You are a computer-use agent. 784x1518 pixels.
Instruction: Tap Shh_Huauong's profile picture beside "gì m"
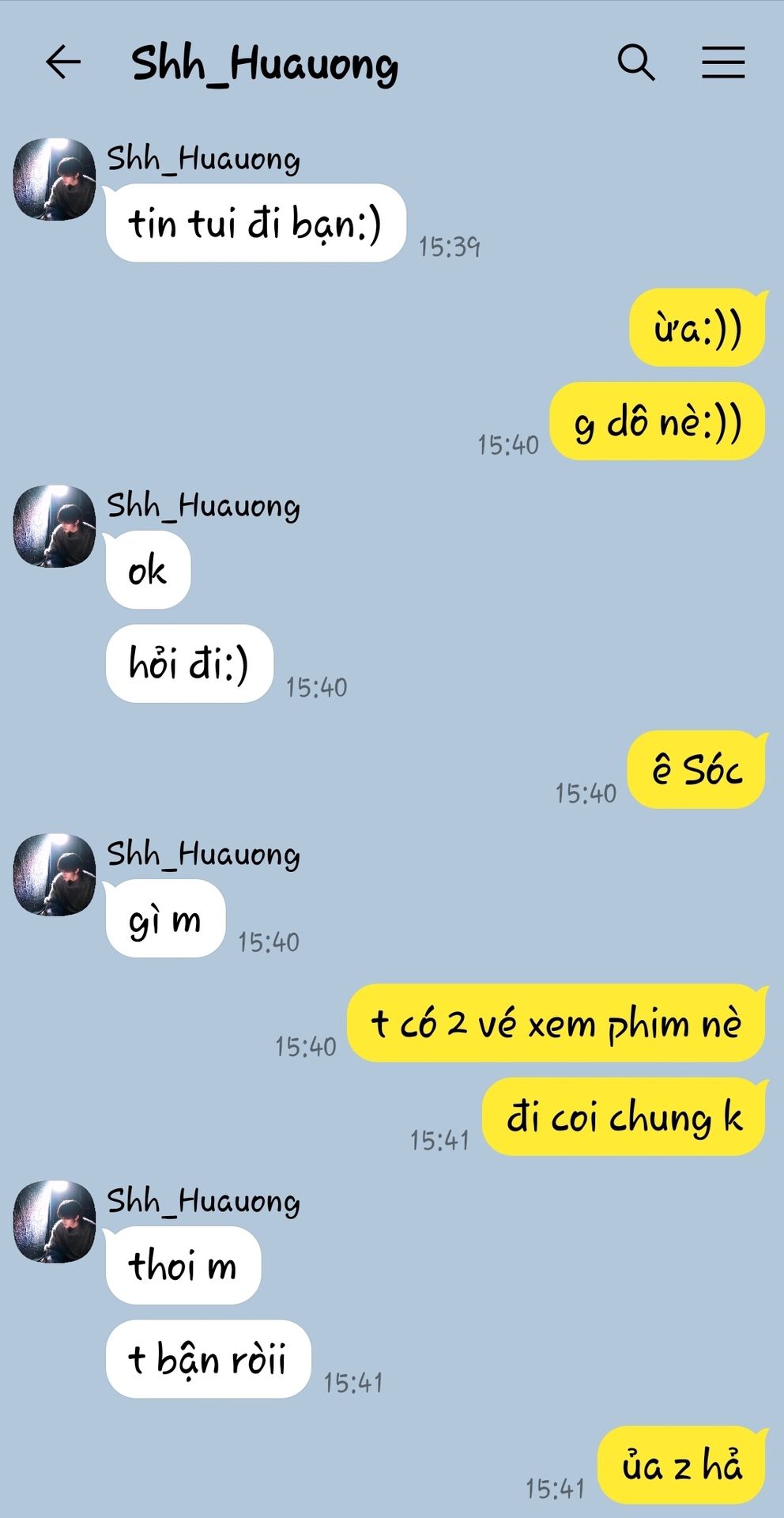pyautogui.click(x=55, y=874)
